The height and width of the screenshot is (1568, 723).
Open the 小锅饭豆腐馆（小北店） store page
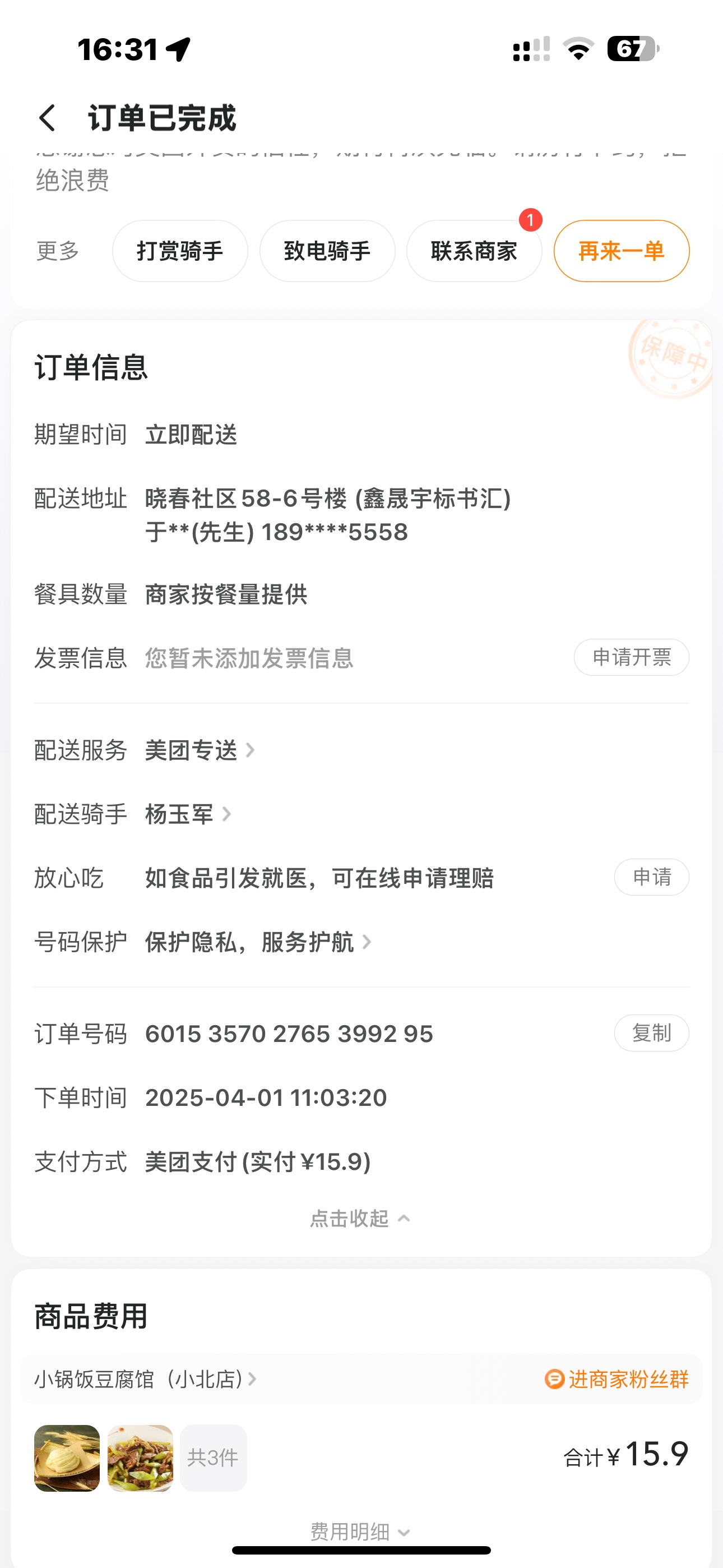[145, 1380]
